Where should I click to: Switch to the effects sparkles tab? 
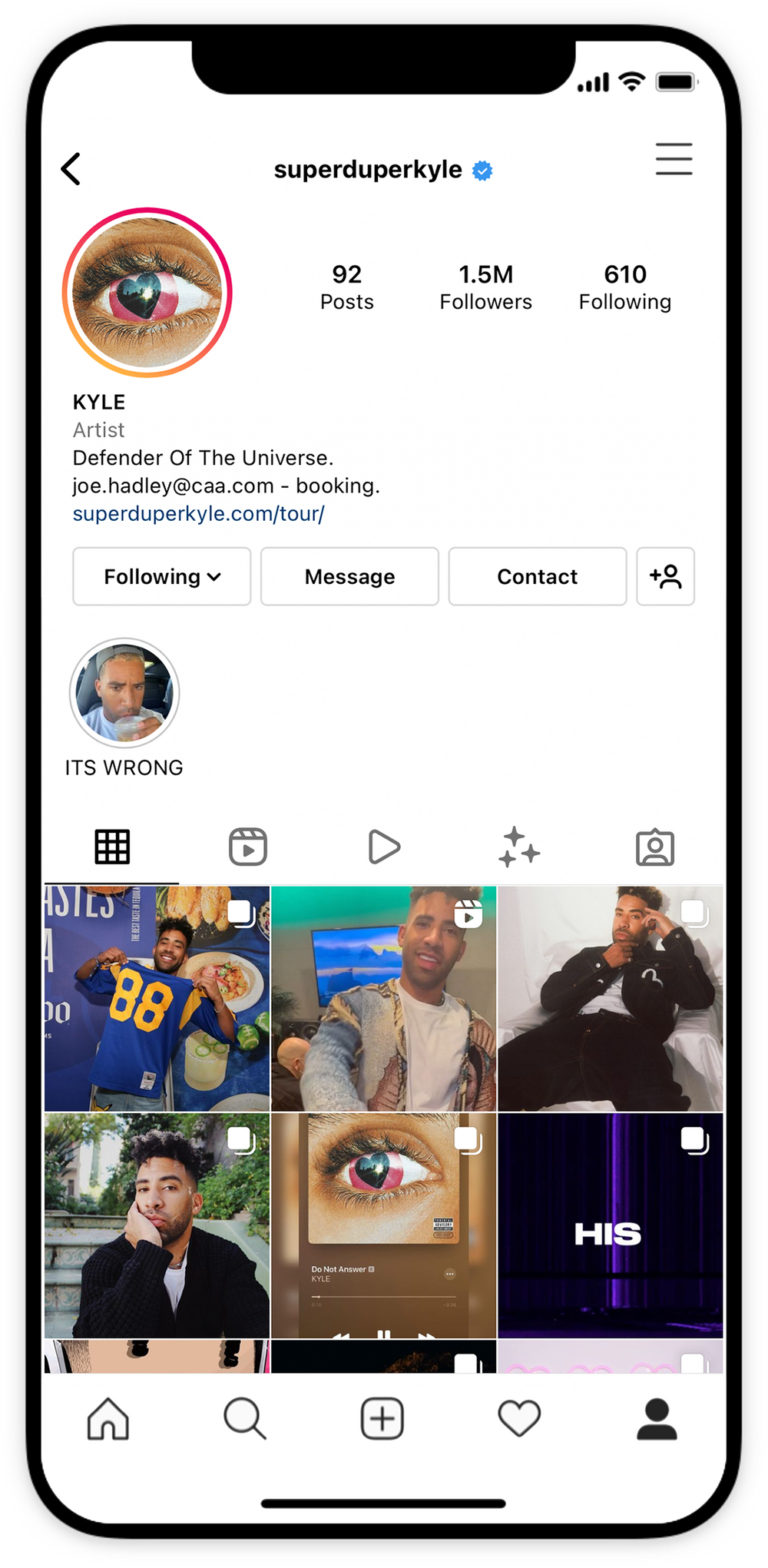pyautogui.click(x=519, y=847)
